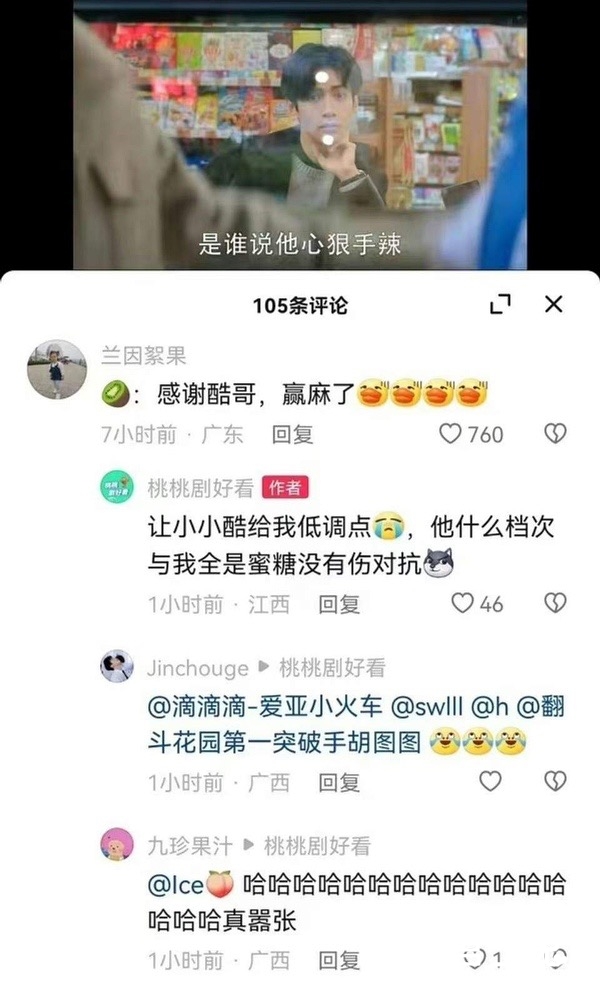Open Jinchouge's profile avatar
Image resolution: width=600 pixels, height=995 pixels.
117,666
